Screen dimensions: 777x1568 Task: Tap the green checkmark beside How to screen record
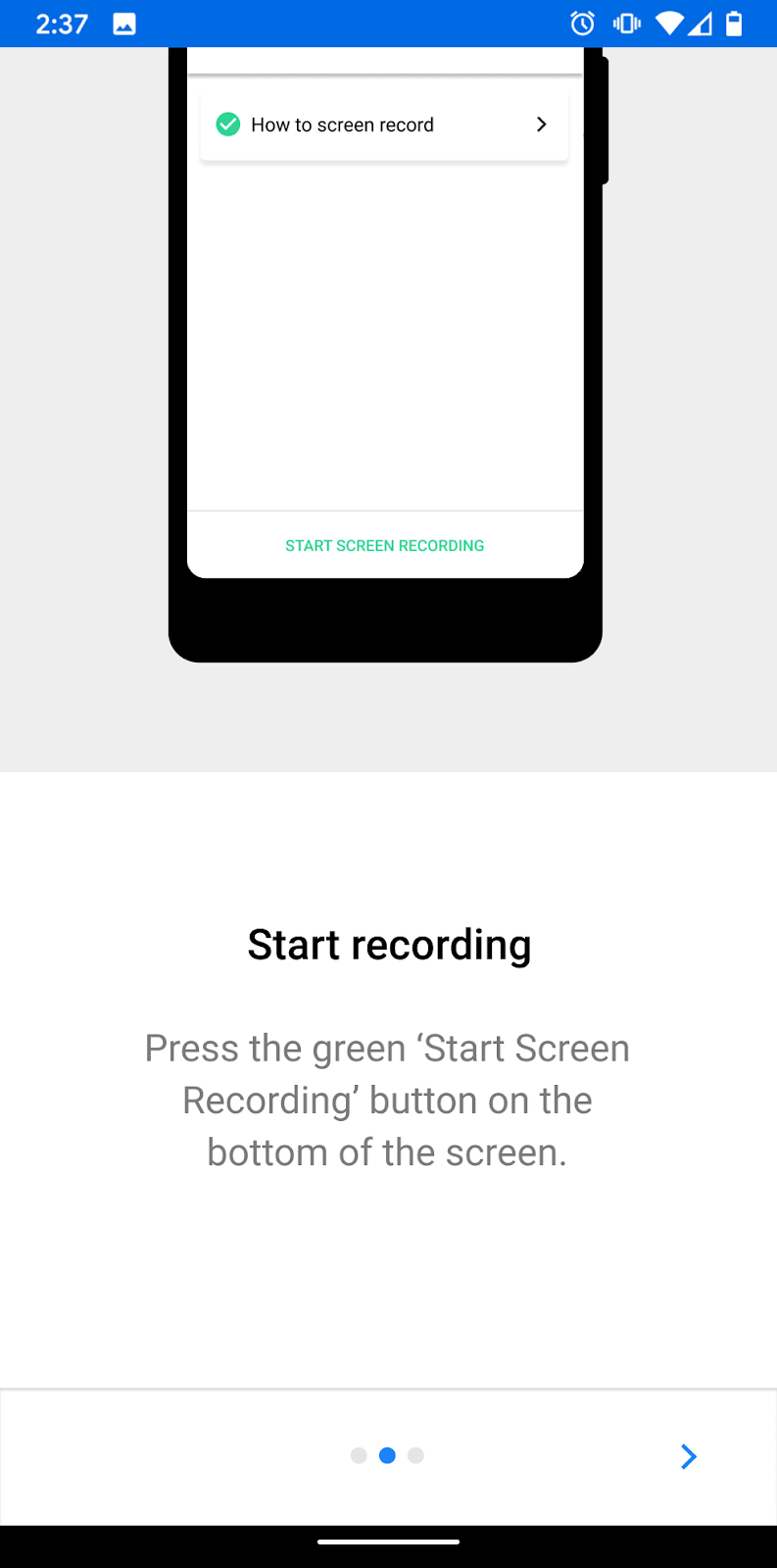coord(227,124)
